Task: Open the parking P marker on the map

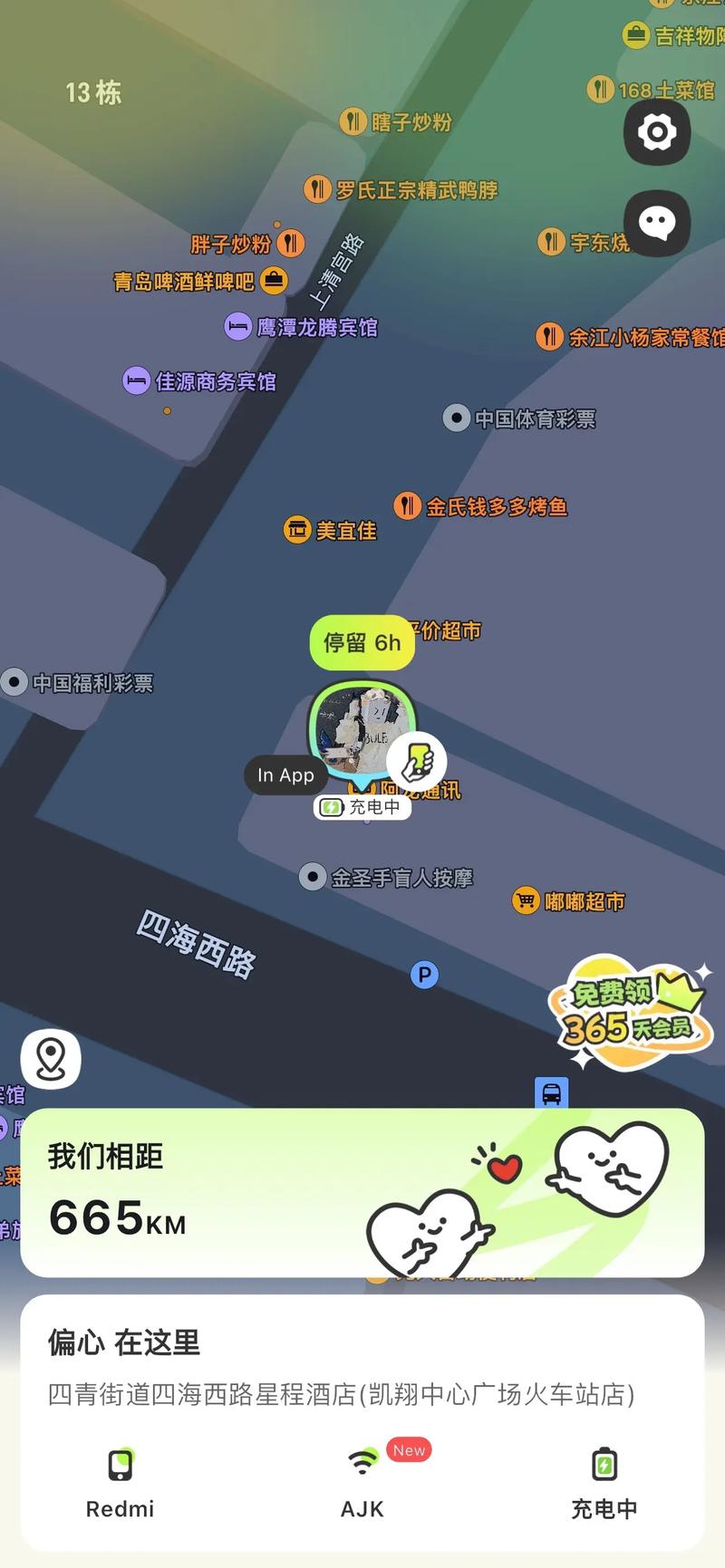Action: (423, 974)
